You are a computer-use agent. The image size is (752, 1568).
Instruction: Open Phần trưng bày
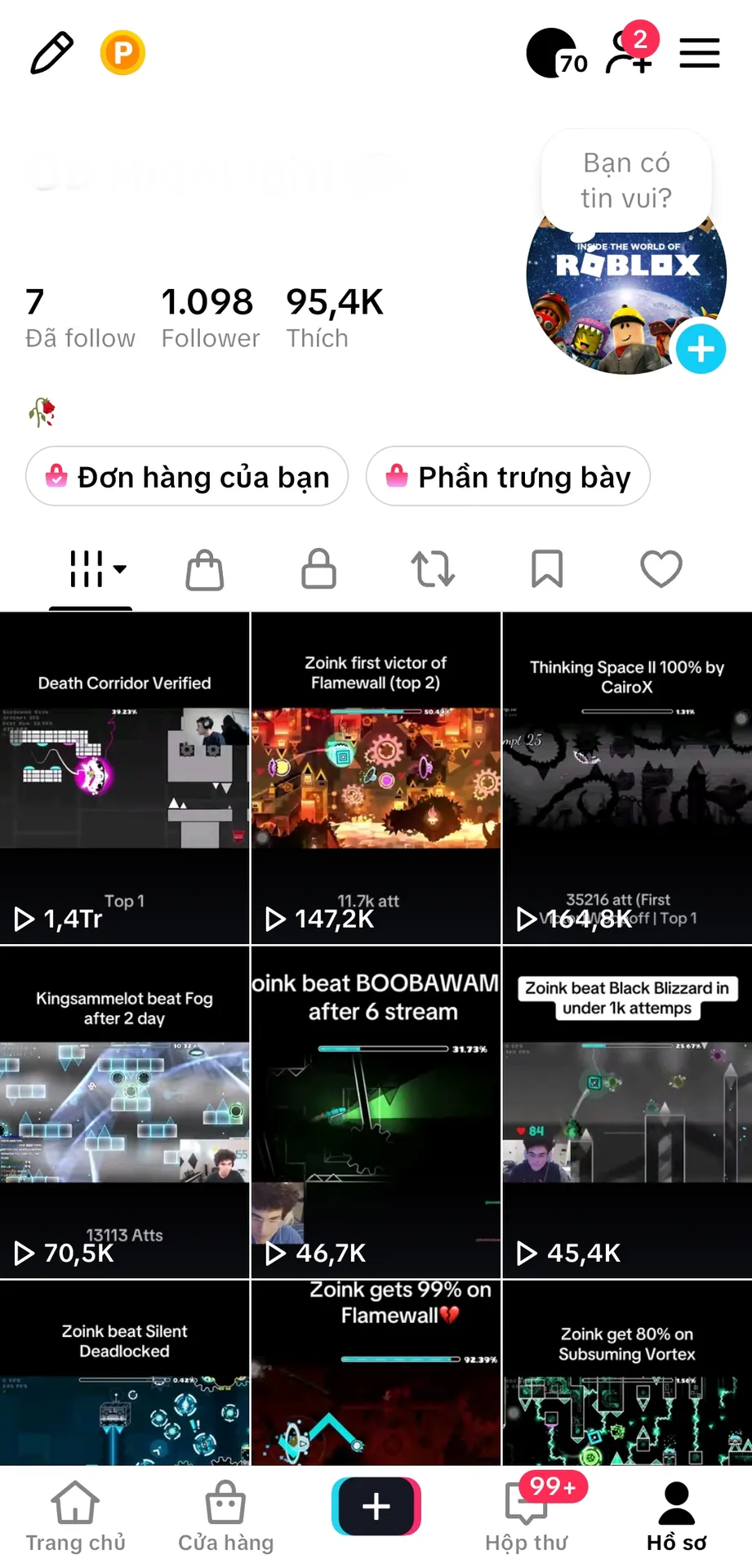coord(508,476)
